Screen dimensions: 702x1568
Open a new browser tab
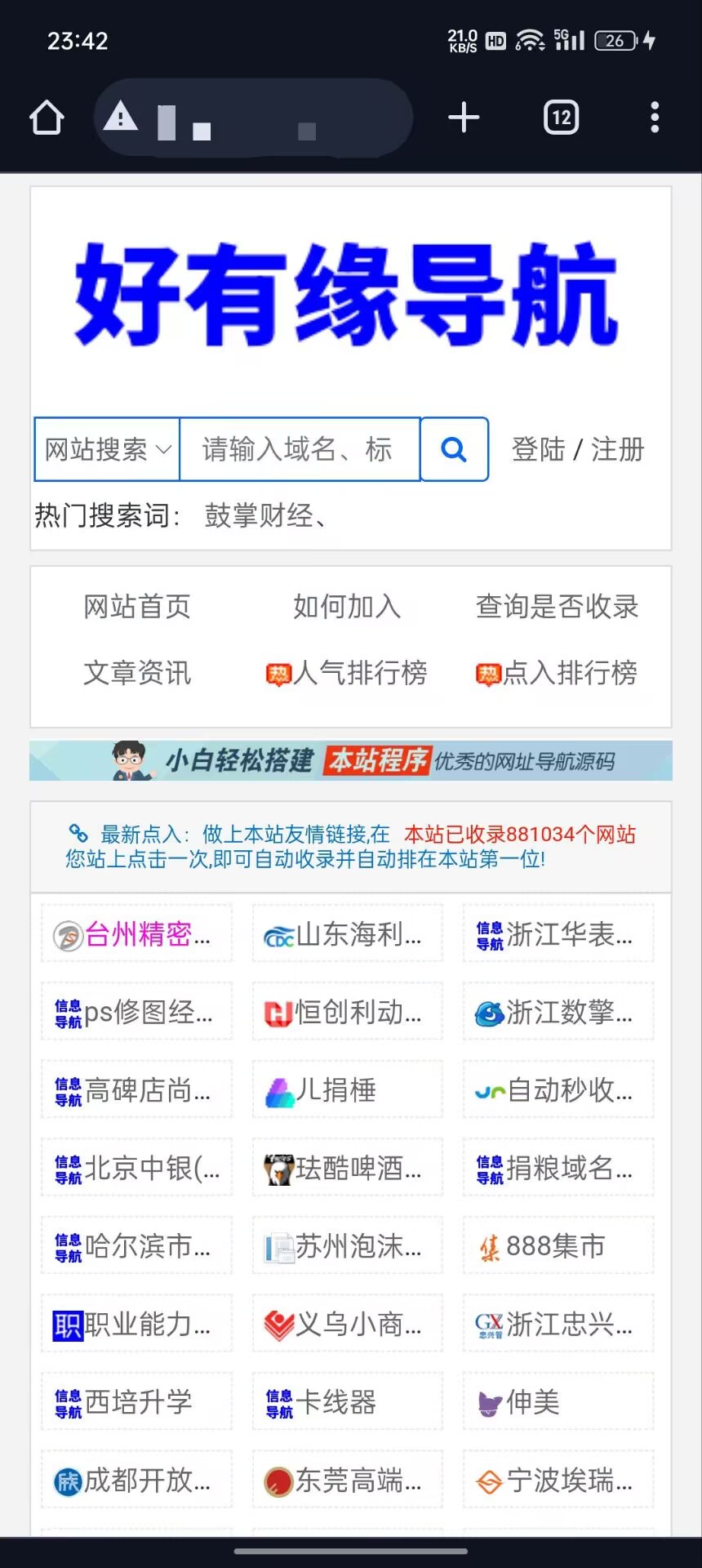click(x=464, y=118)
